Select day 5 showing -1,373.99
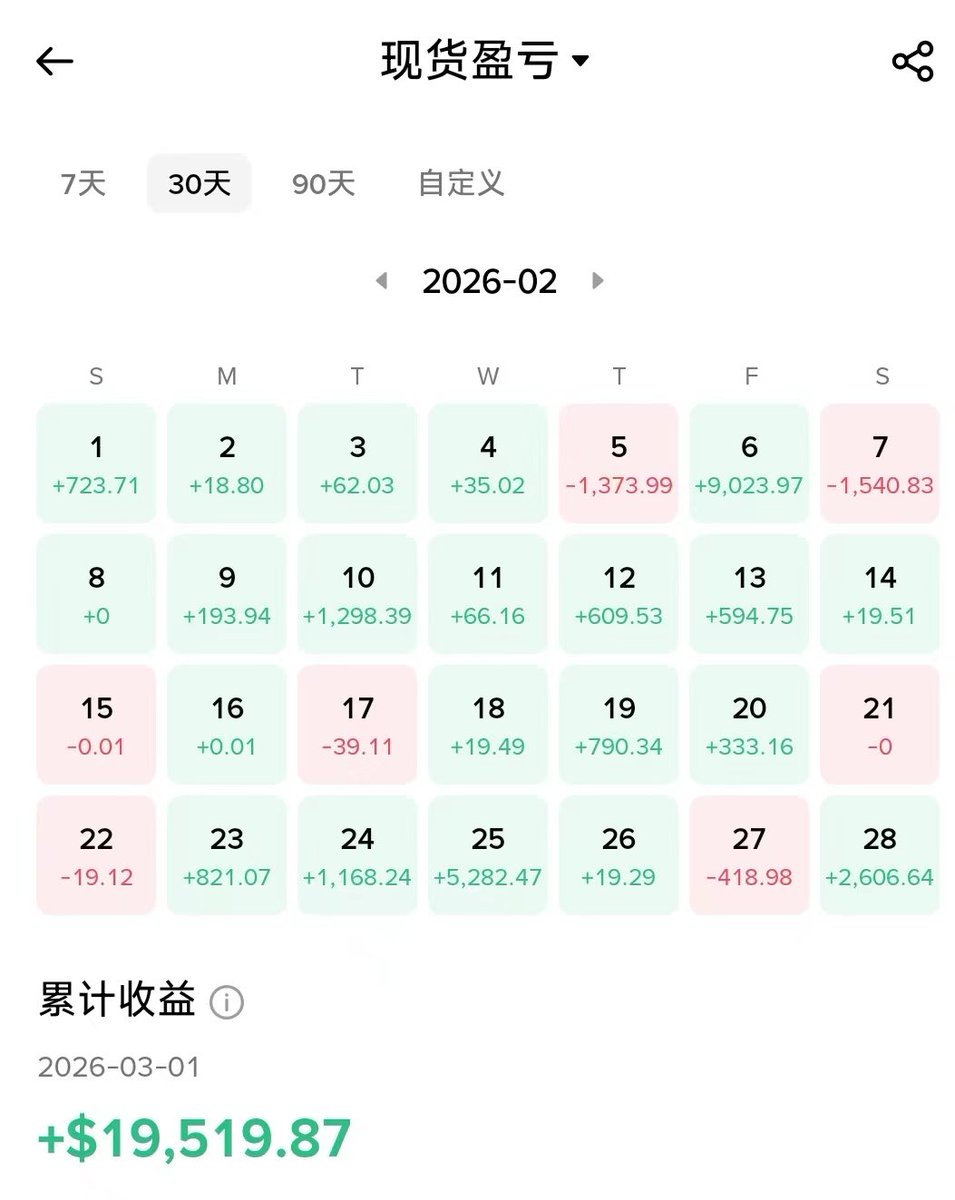Image resolution: width=955 pixels, height=1200 pixels. (619, 463)
